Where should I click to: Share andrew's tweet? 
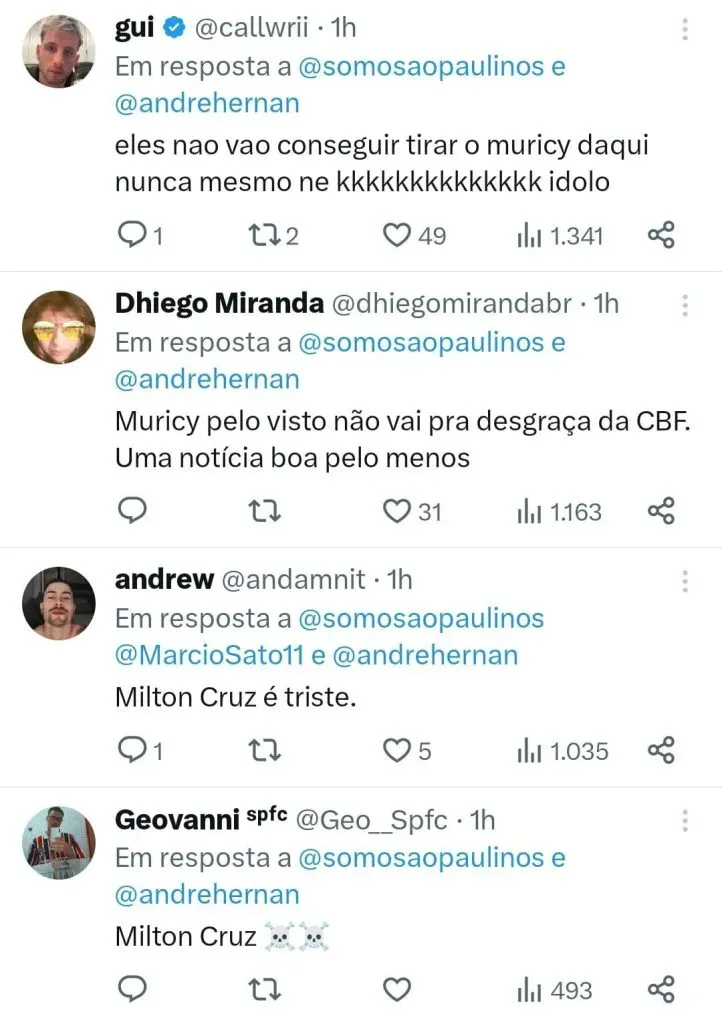pyautogui.click(x=662, y=750)
